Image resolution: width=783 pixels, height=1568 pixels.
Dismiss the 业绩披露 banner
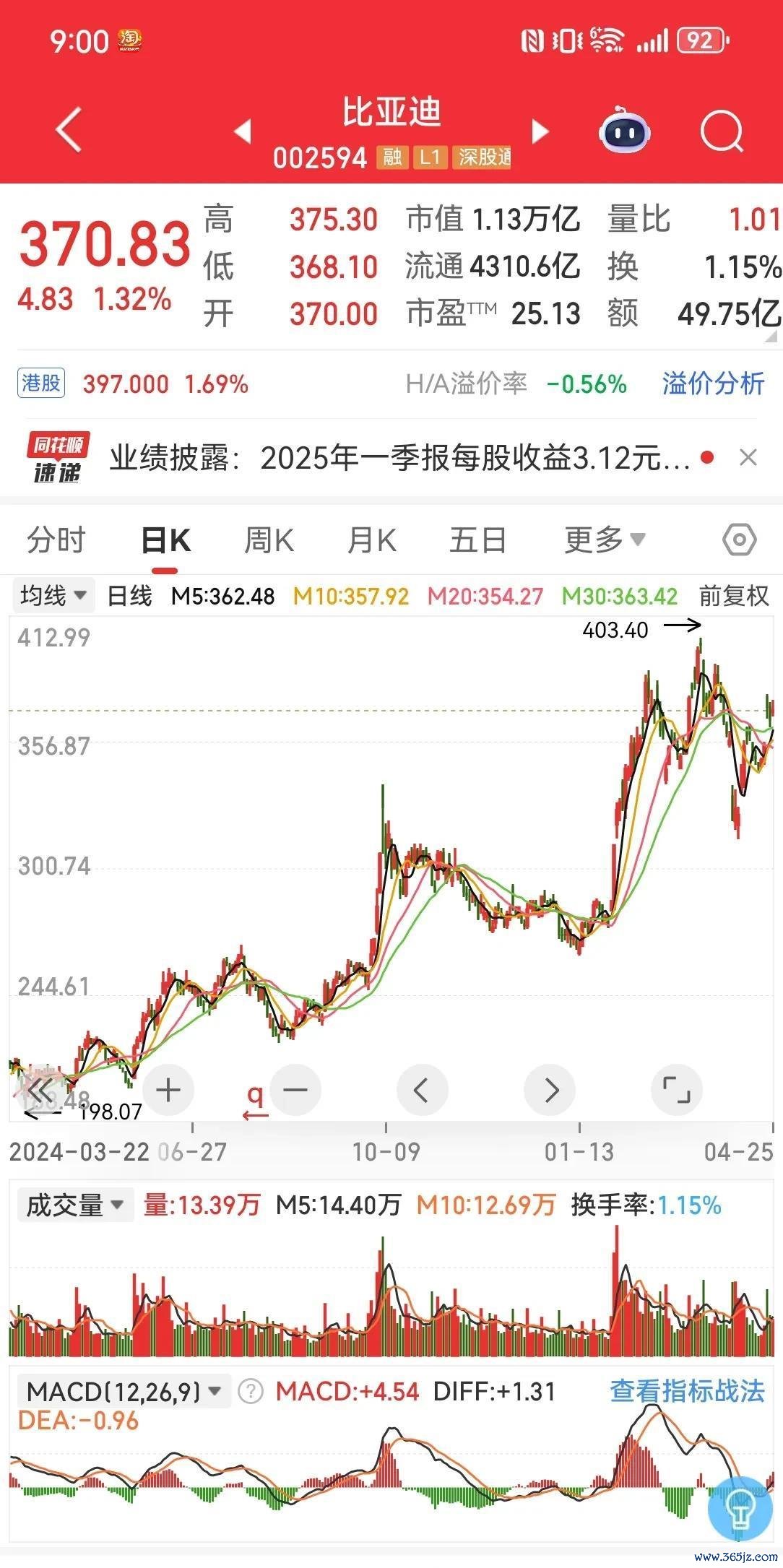748,458
